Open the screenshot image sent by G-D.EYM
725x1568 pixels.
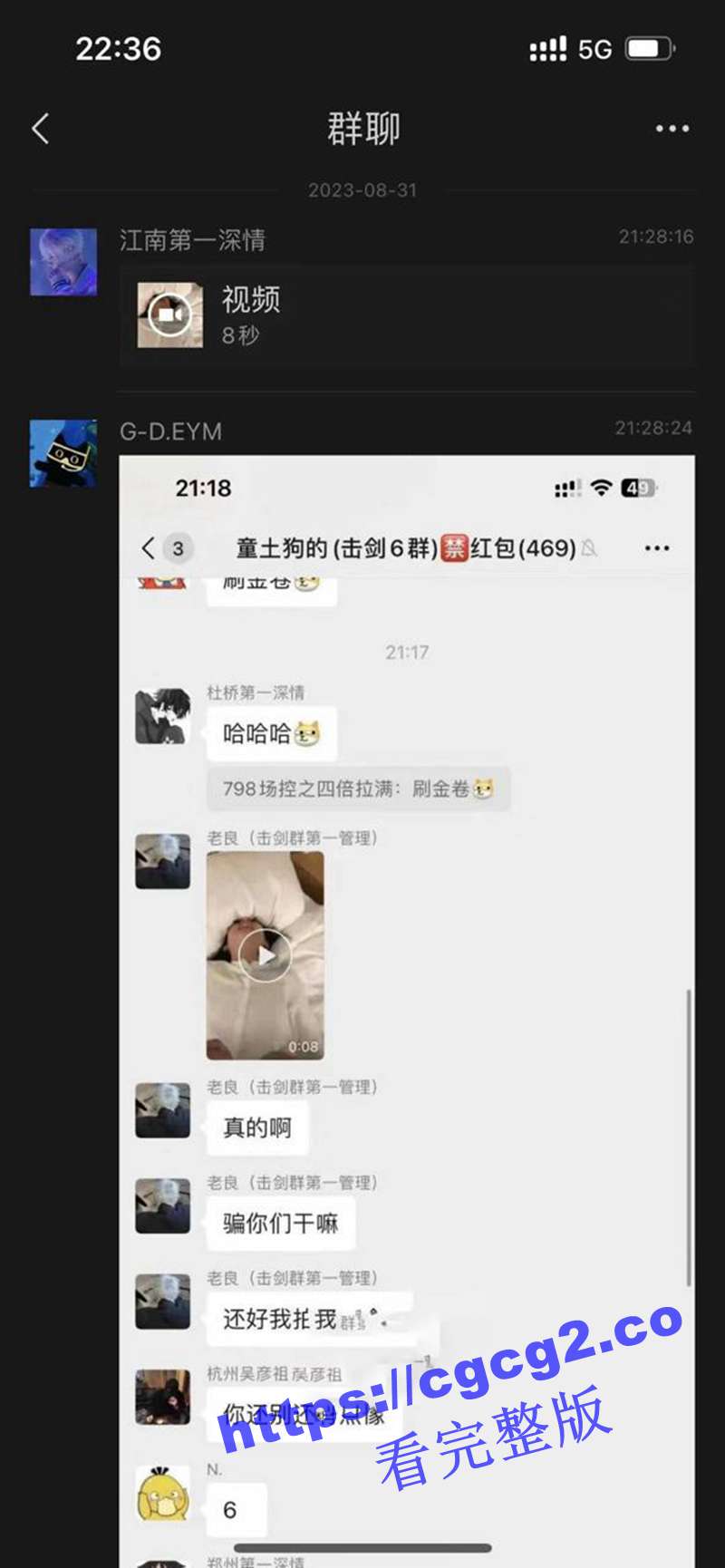point(407,997)
